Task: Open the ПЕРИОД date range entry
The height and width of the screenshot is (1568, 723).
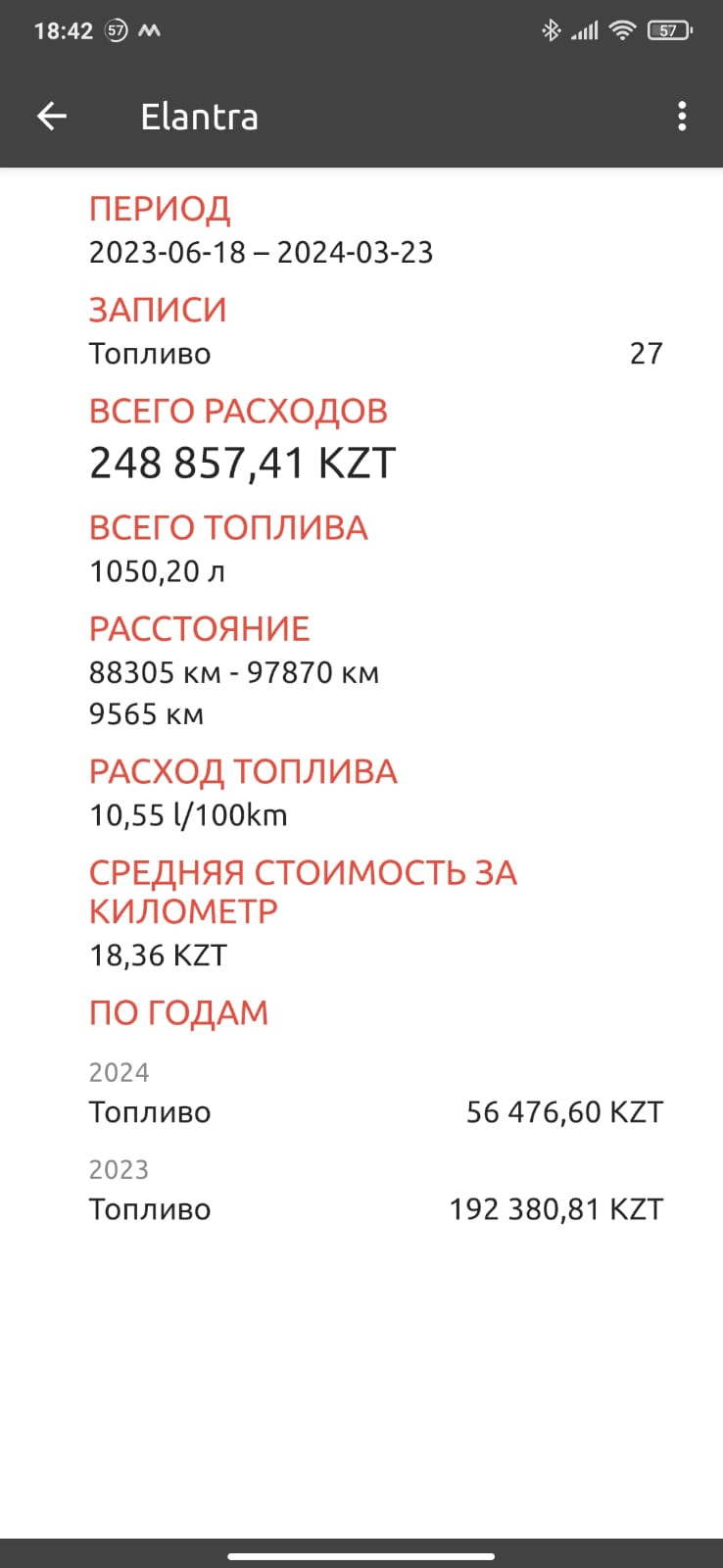Action: [x=260, y=252]
